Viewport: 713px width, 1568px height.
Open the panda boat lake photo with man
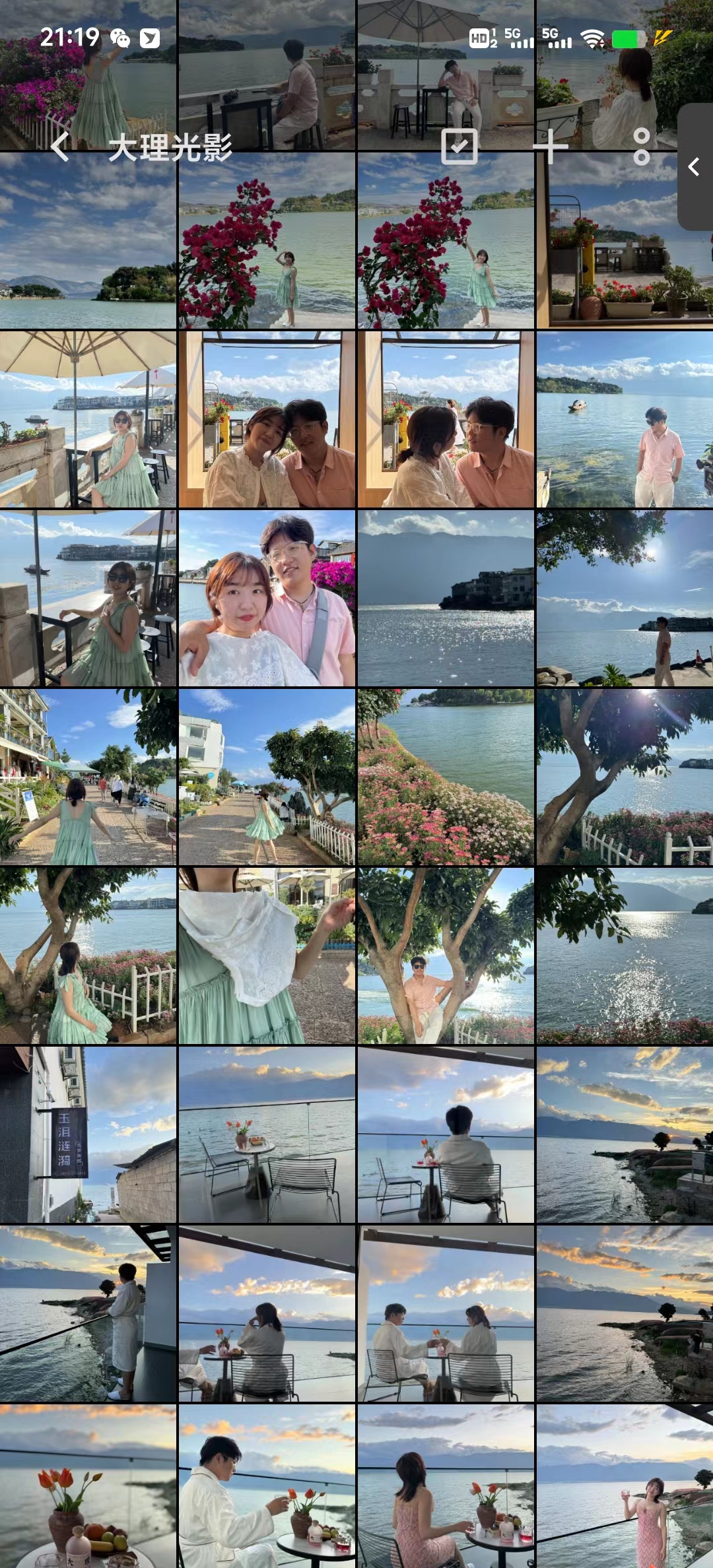click(x=625, y=420)
